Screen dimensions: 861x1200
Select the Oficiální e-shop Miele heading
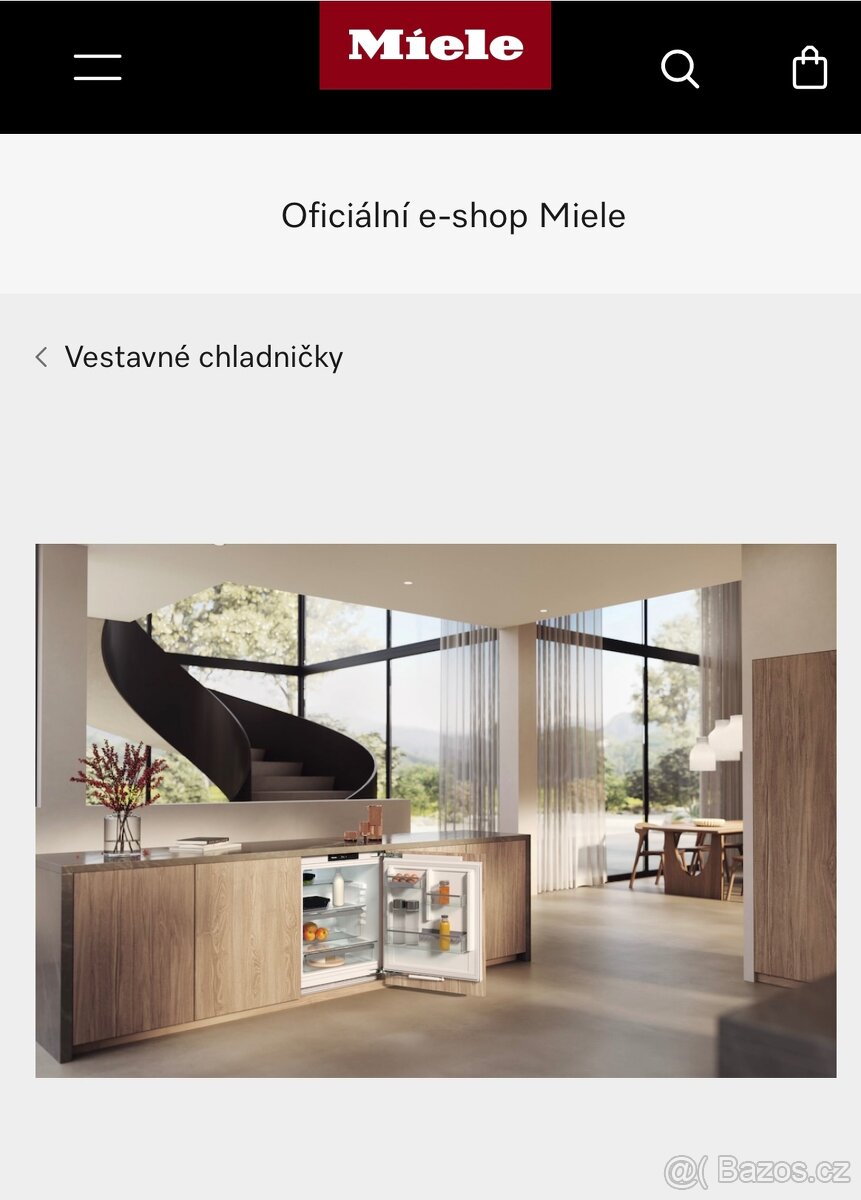coord(452,216)
